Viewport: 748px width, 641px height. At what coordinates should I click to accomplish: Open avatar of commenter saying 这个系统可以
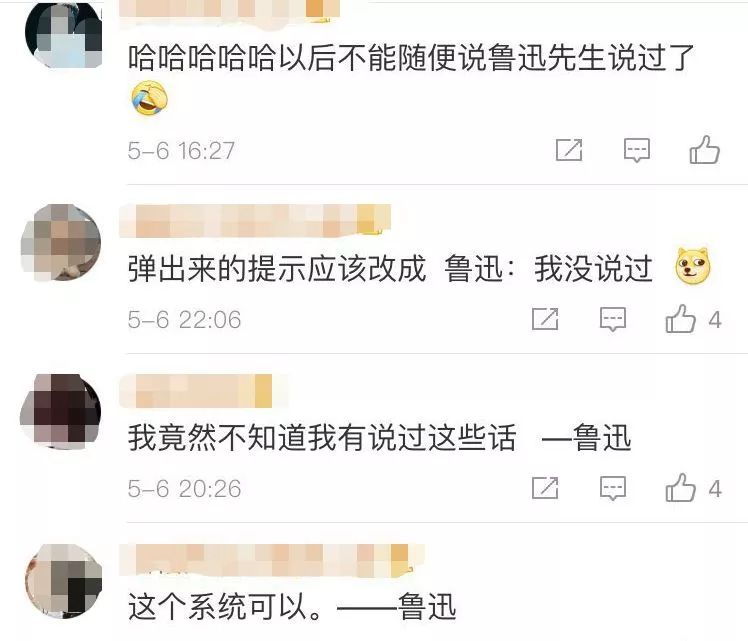63,580
